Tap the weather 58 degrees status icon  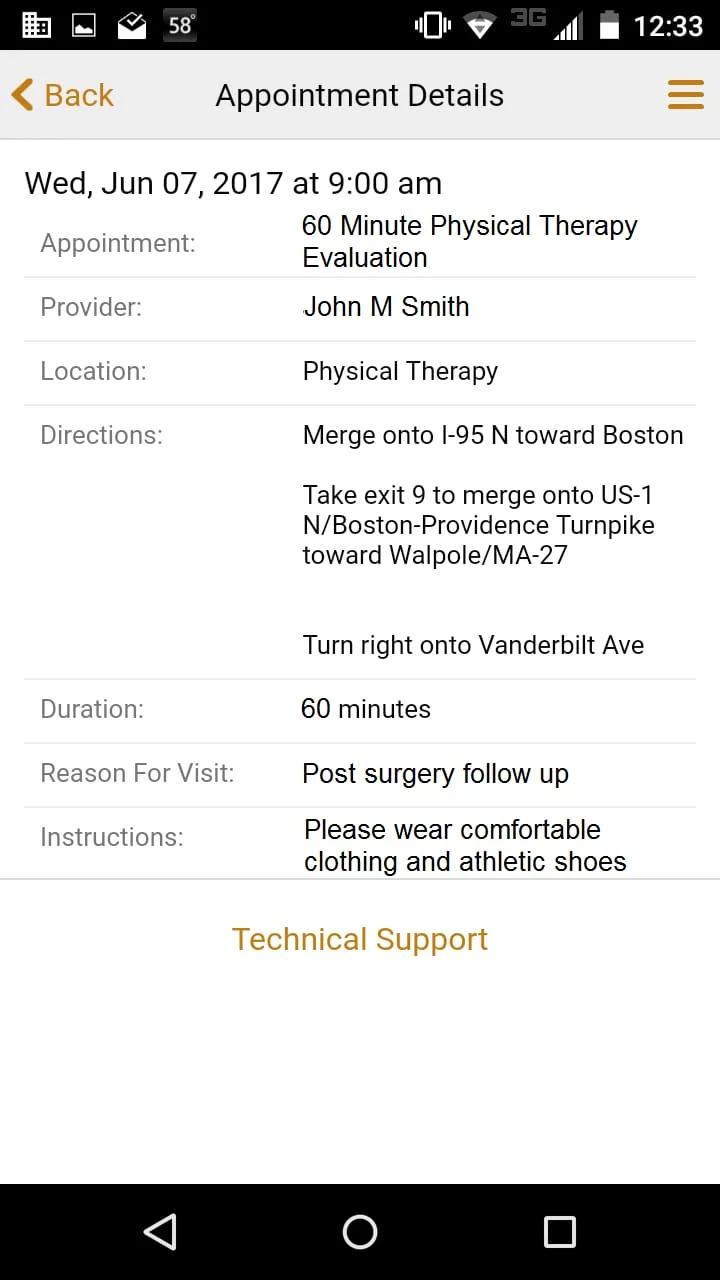(x=180, y=24)
